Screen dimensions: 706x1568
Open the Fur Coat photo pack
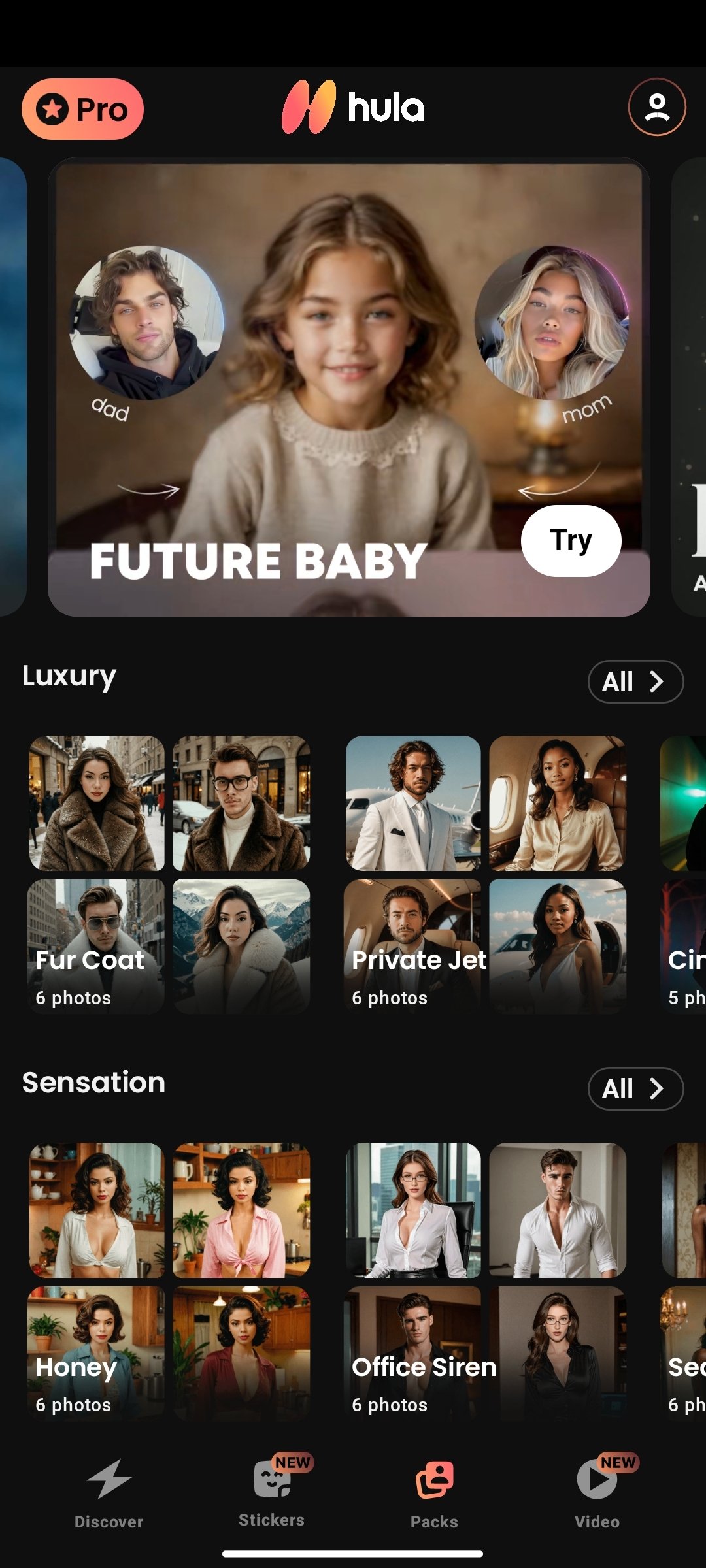tap(169, 875)
